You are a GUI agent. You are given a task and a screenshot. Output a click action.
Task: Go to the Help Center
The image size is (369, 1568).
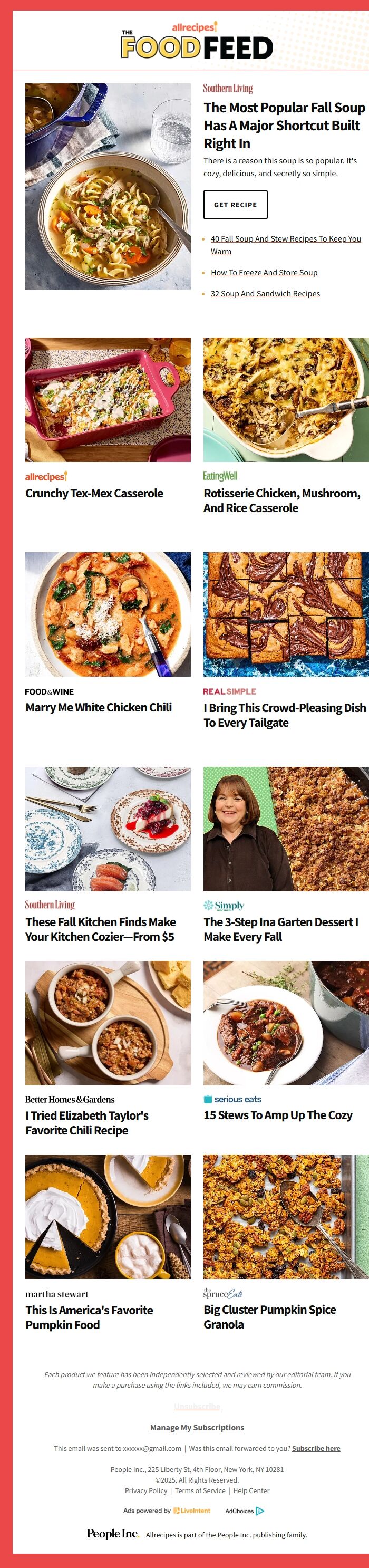pyautogui.click(x=251, y=1490)
